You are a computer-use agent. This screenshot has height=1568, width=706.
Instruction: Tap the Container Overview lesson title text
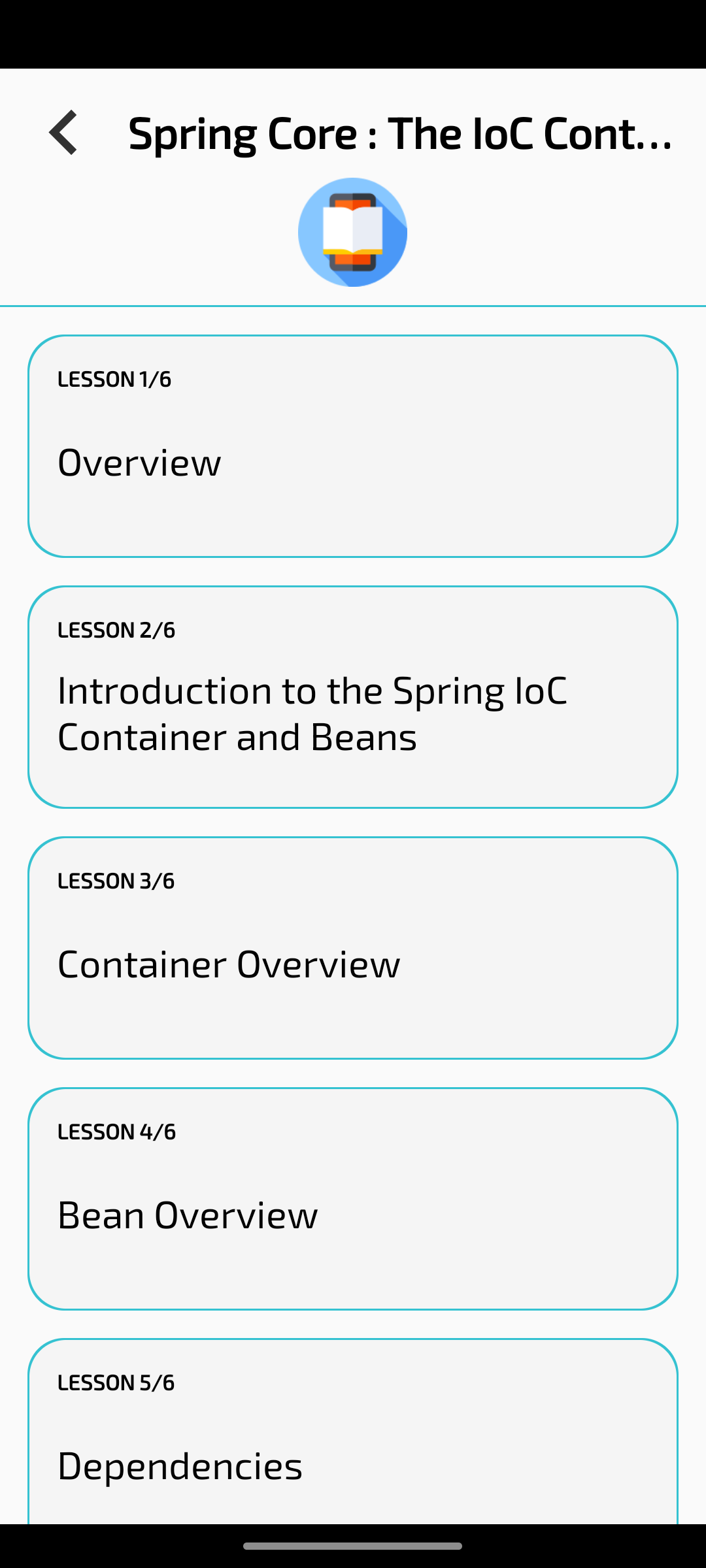(x=229, y=963)
